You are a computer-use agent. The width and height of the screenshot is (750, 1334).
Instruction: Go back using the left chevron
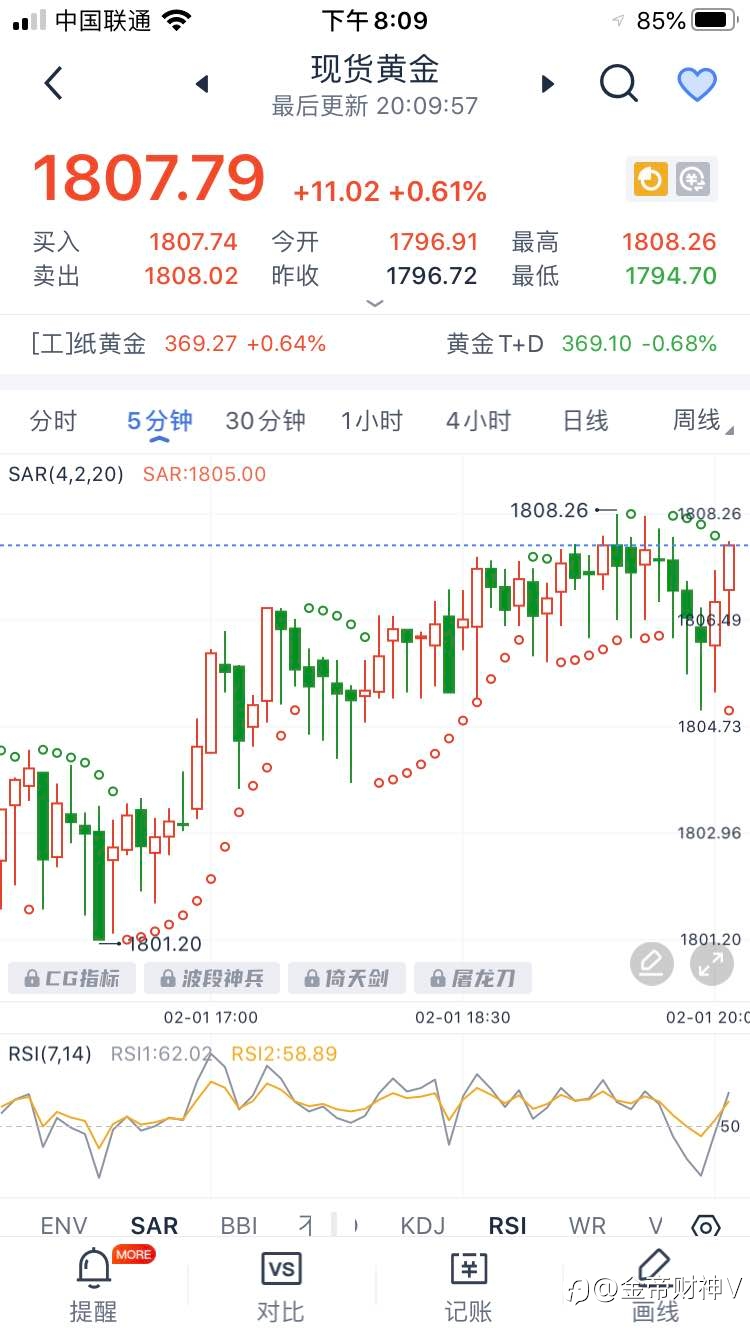pyautogui.click(x=54, y=84)
